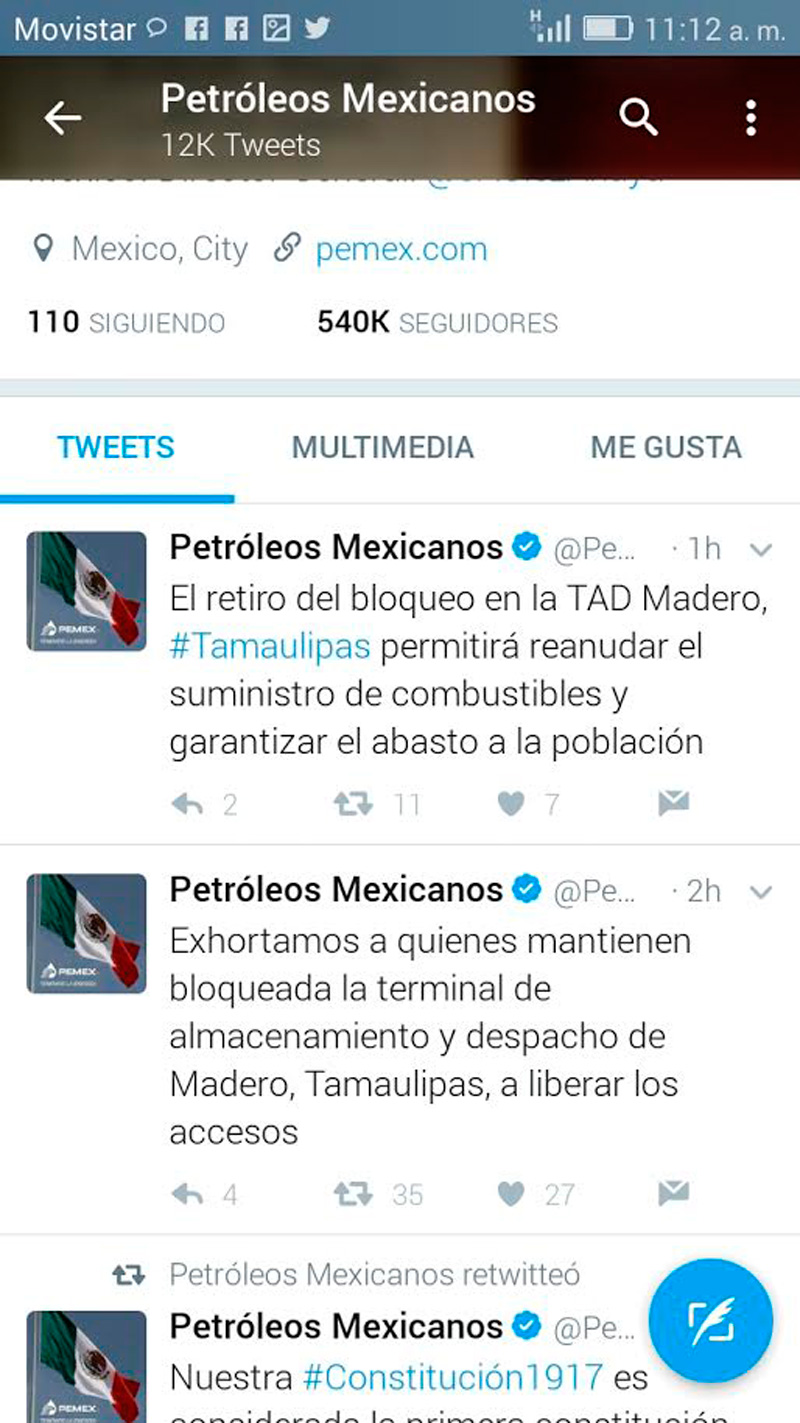Open search on the Petróleos Mexicanos profile
The image size is (800, 1423).
point(638,119)
